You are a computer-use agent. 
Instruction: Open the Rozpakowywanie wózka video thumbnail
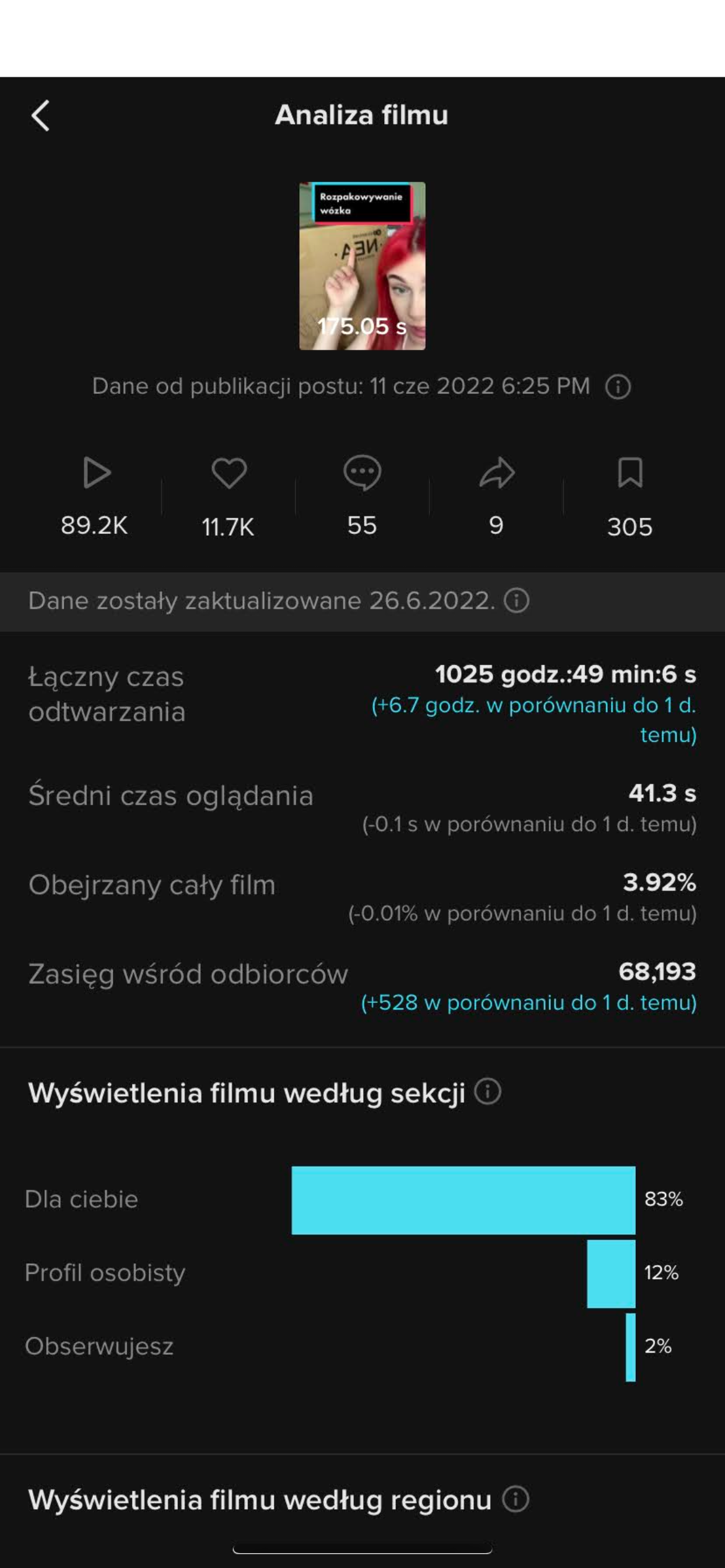coord(362,266)
